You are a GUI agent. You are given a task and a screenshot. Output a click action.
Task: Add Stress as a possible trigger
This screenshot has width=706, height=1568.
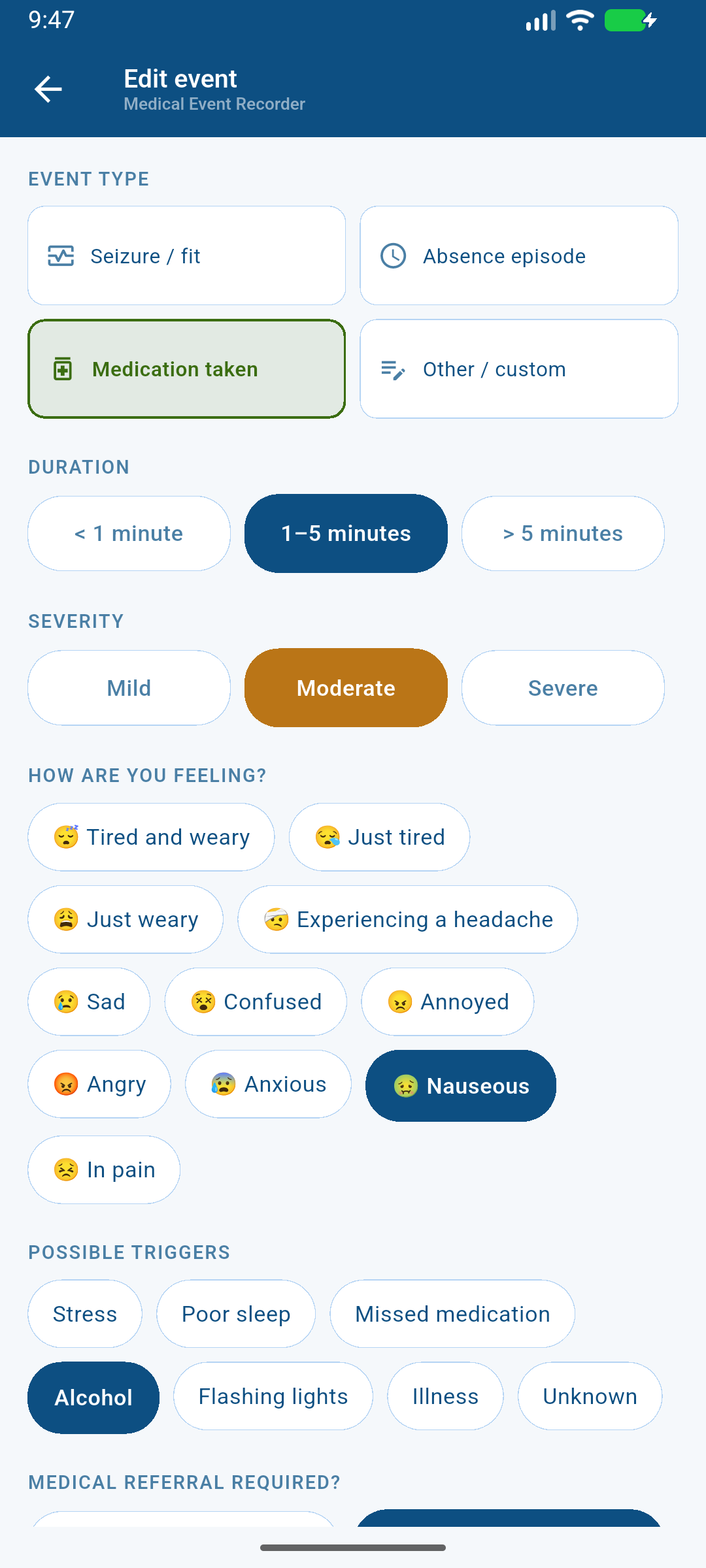pos(85,1314)
